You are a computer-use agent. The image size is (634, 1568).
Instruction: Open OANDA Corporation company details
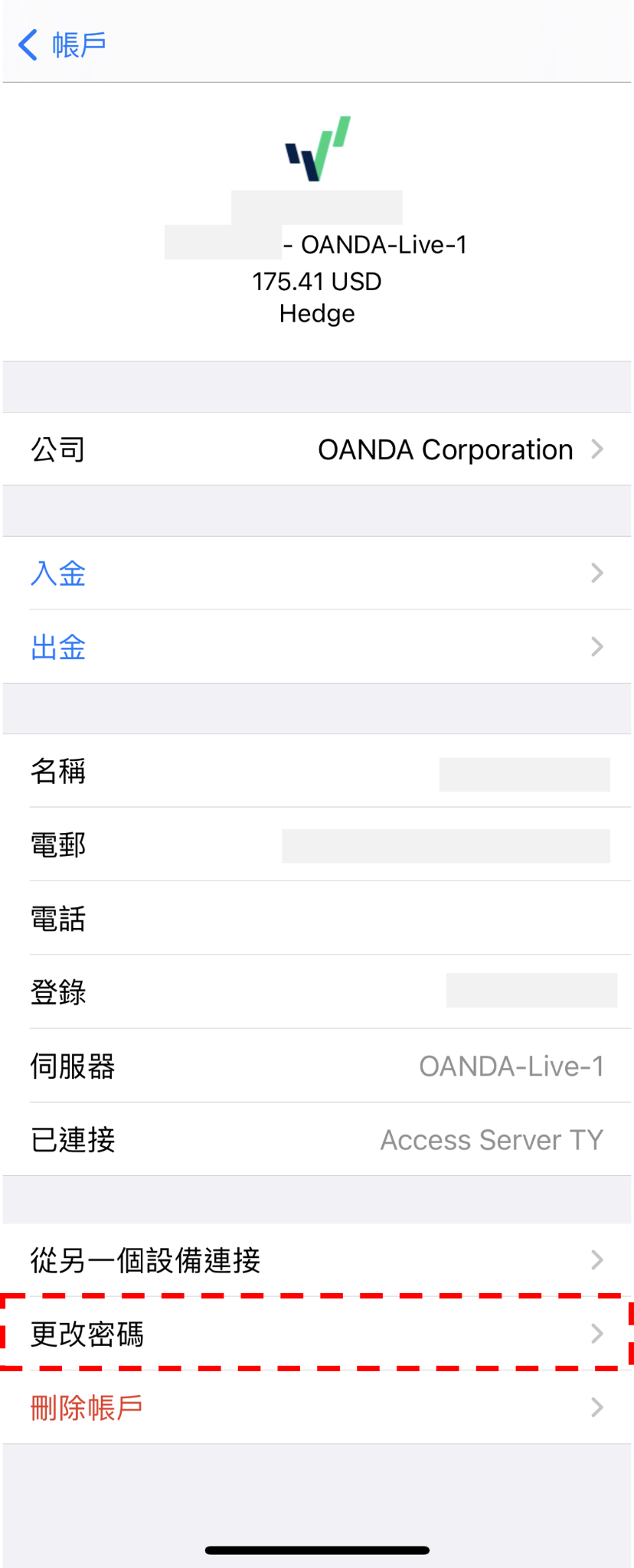pos(446,449)
